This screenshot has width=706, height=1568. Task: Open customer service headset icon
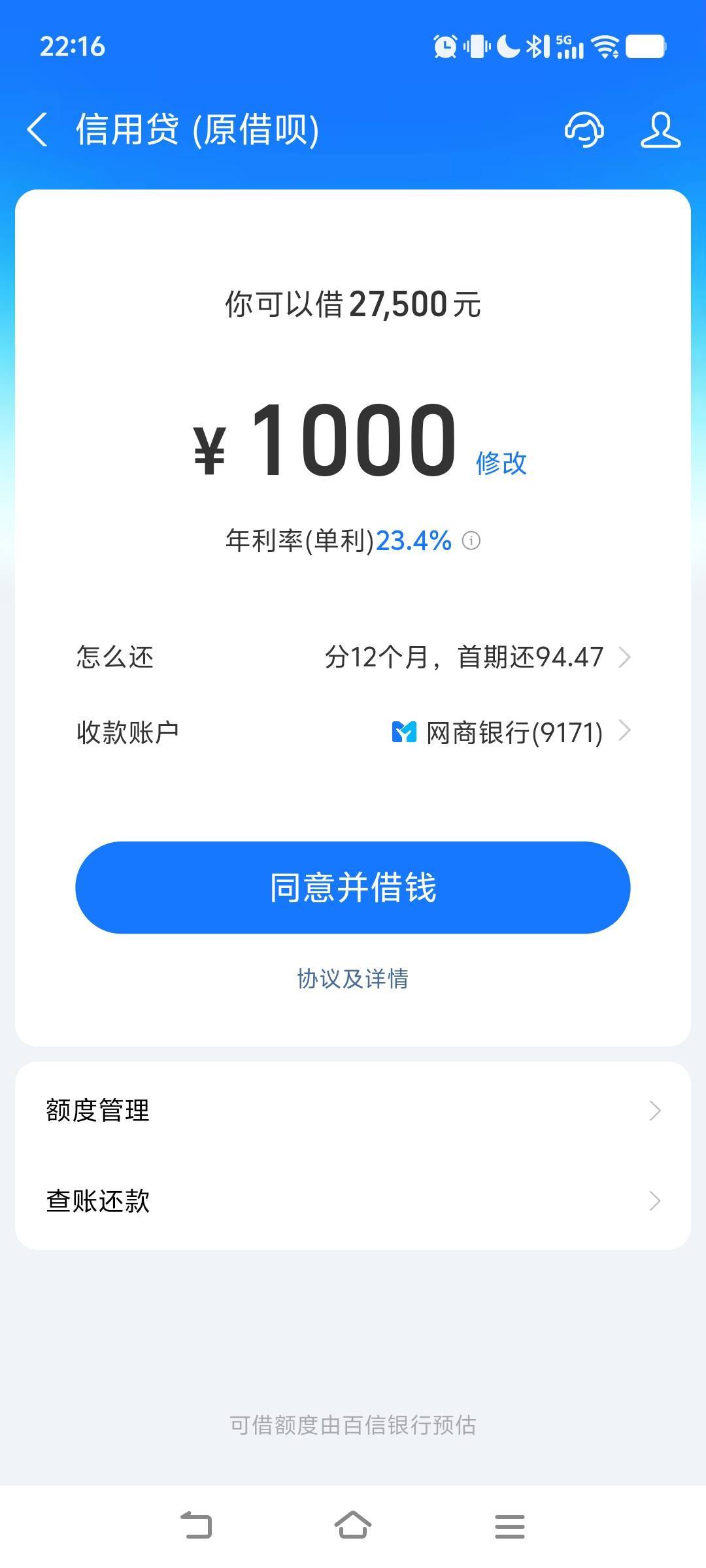(584, 129)
